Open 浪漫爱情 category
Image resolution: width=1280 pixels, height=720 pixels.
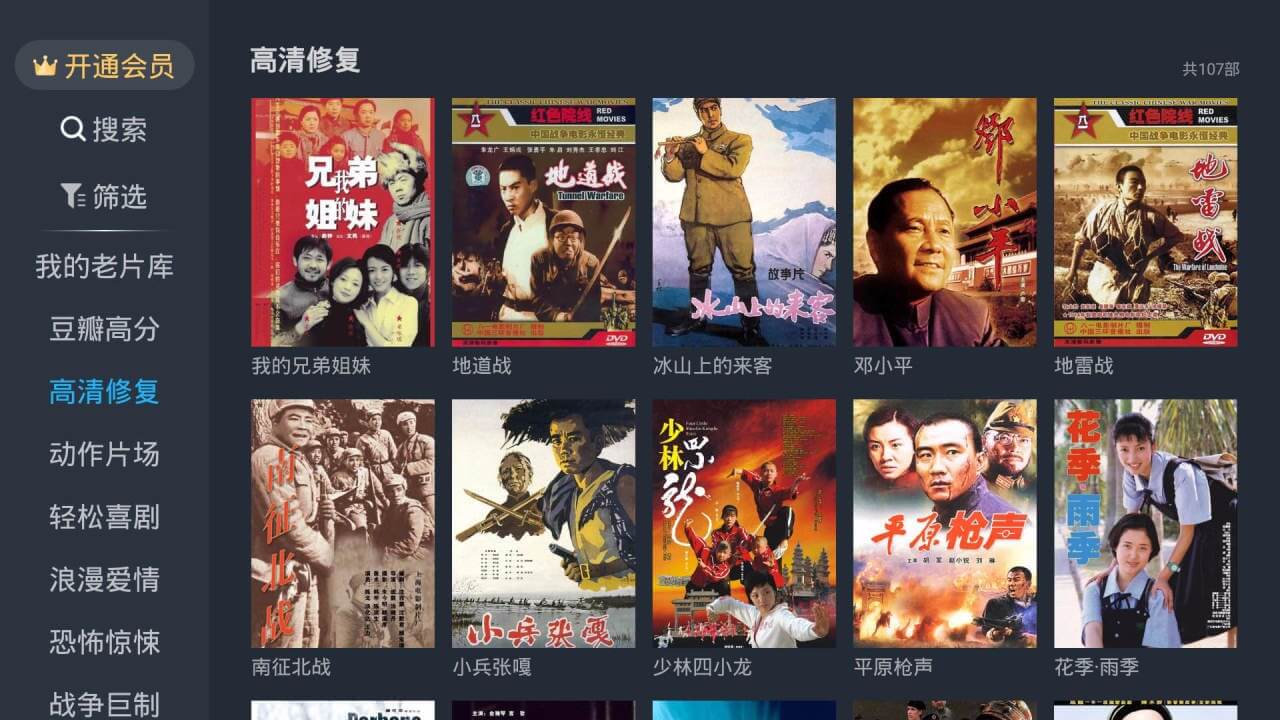[104, 579]
